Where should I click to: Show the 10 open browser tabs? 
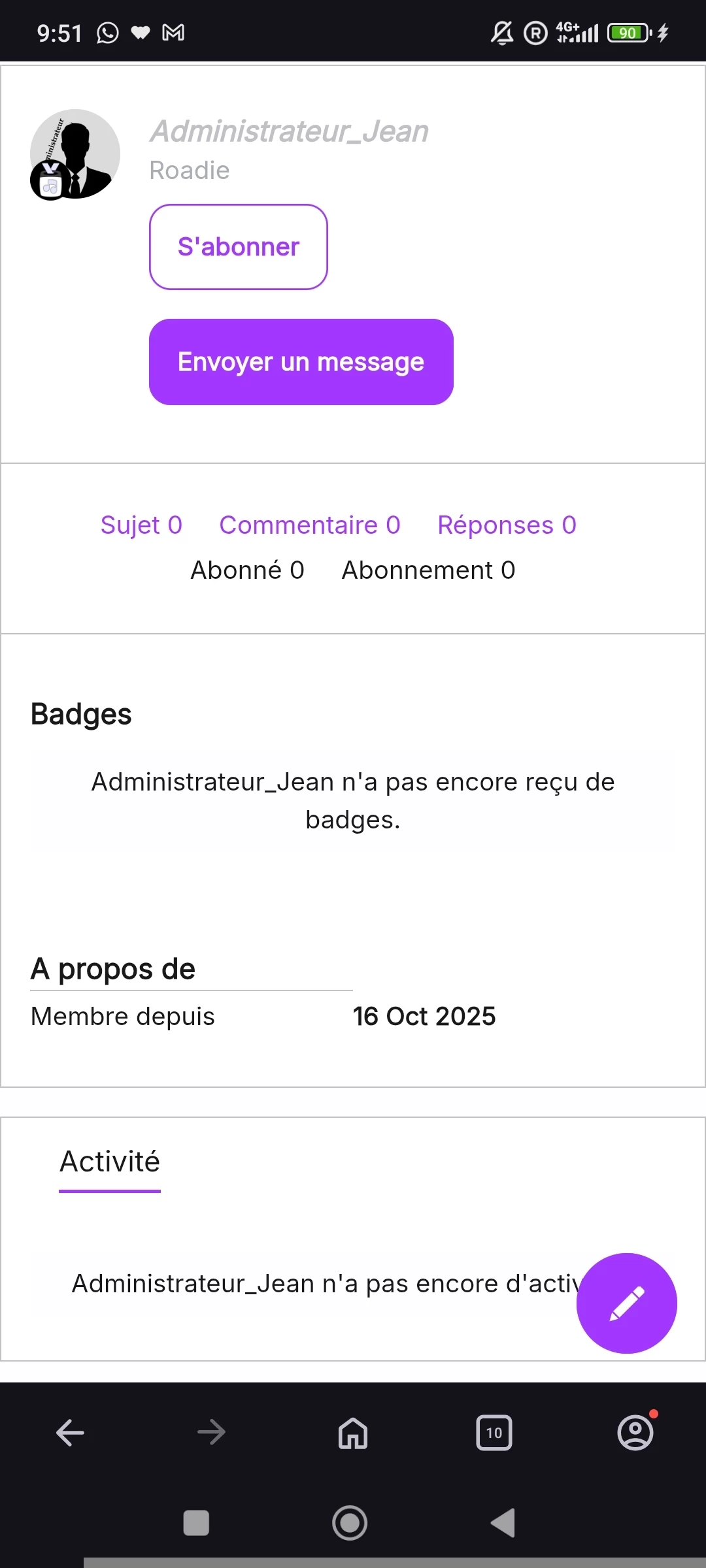click(494, 1433)
